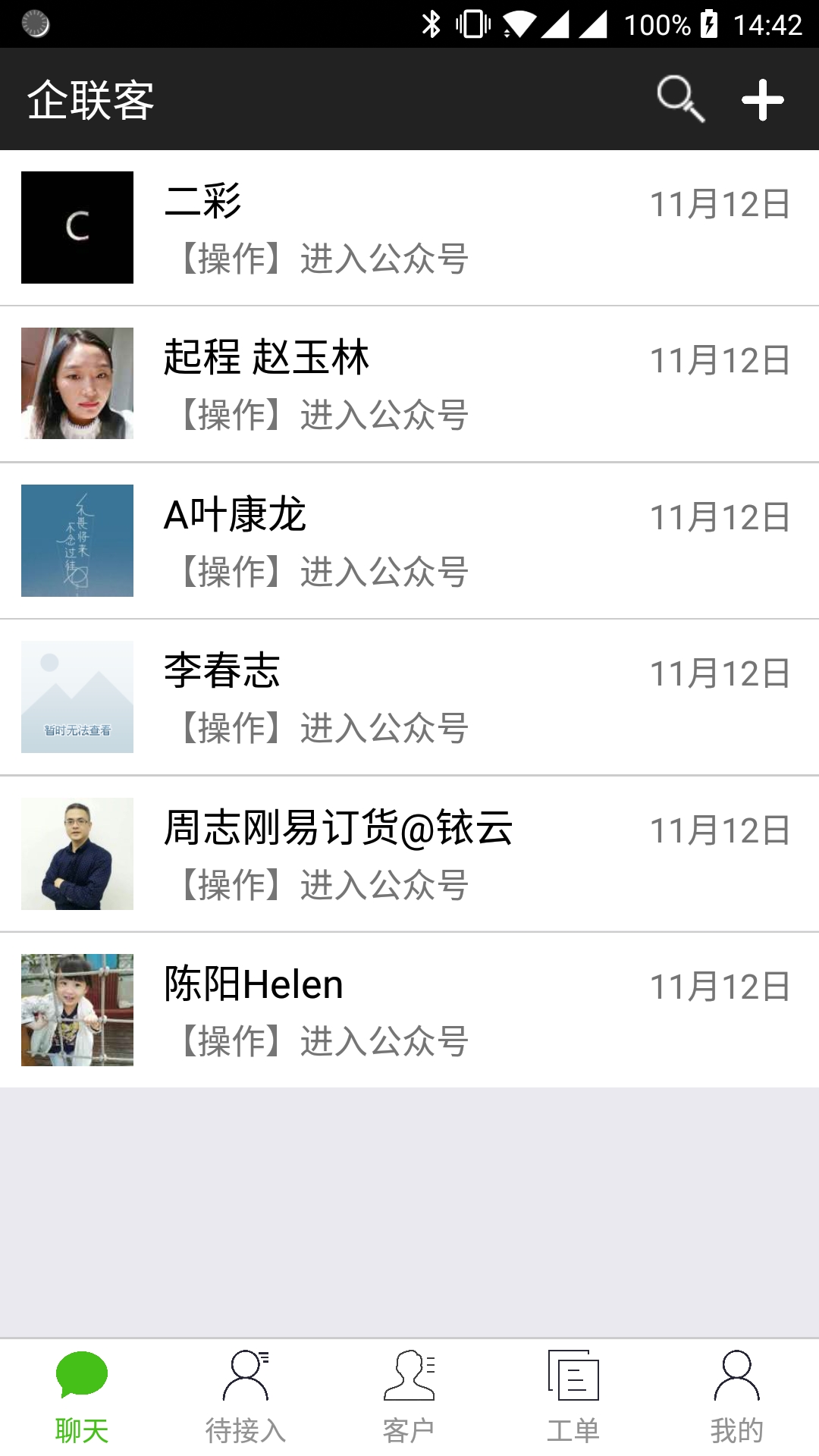The height and width of the screenshot is (1456, 819).
Task: Open the chat with 李春志
Action: click(x=409, y=697)
